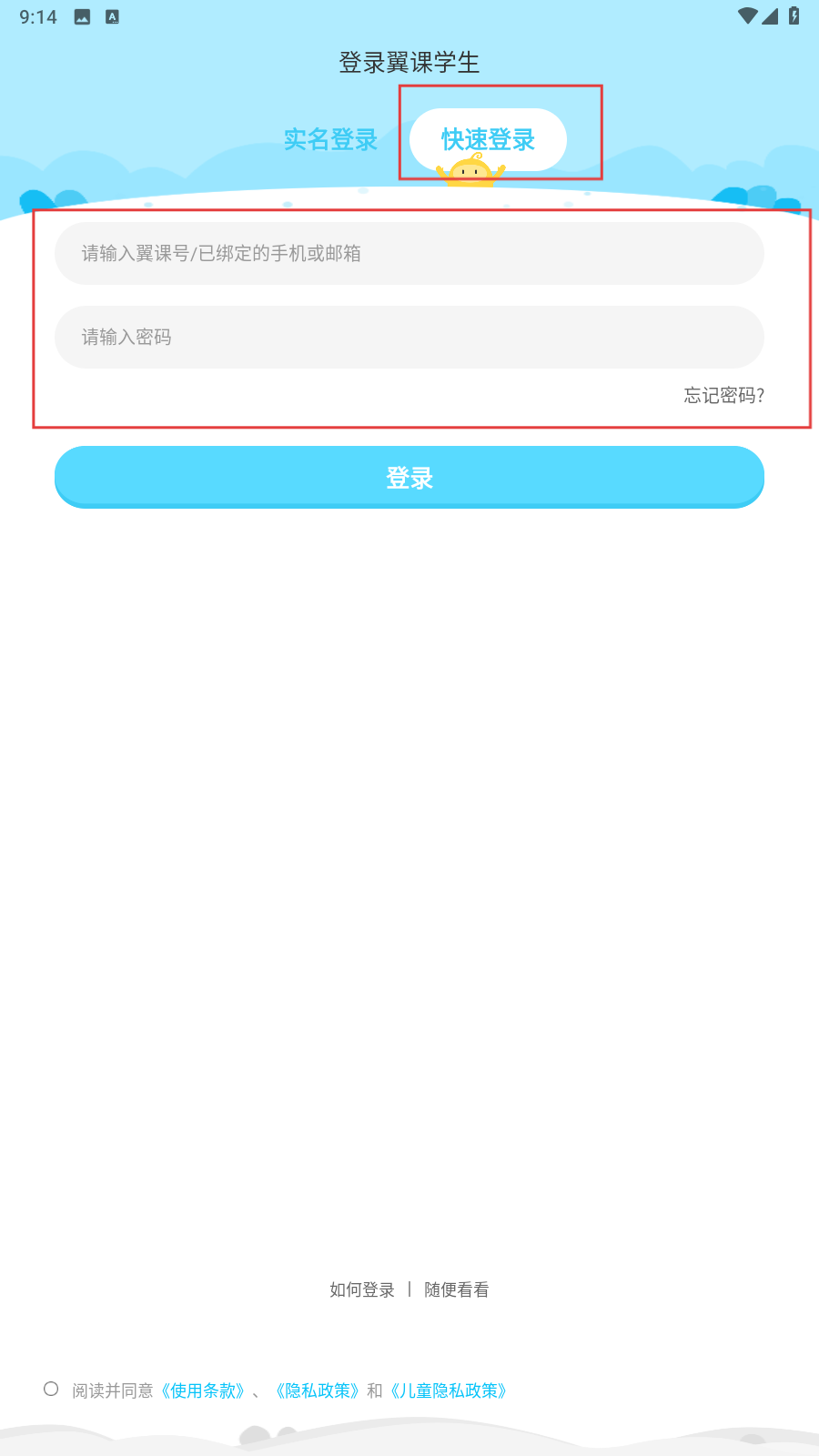This screenshot has width=819, height=1456.
Task: Check the 阅读并同意 agreement circle
Action: point(51,1389)
